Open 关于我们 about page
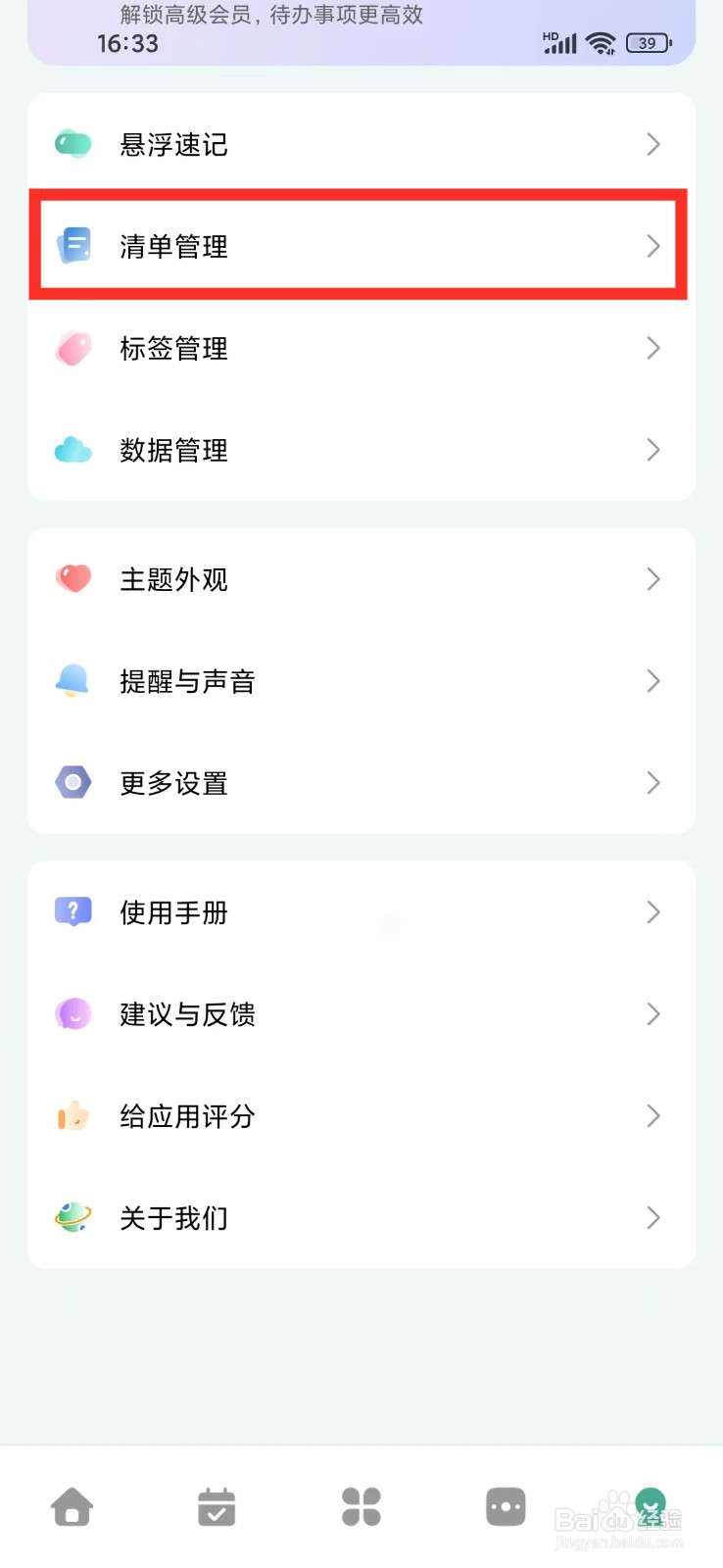This screenshot has height=1568, width=723. point(361,1219)
